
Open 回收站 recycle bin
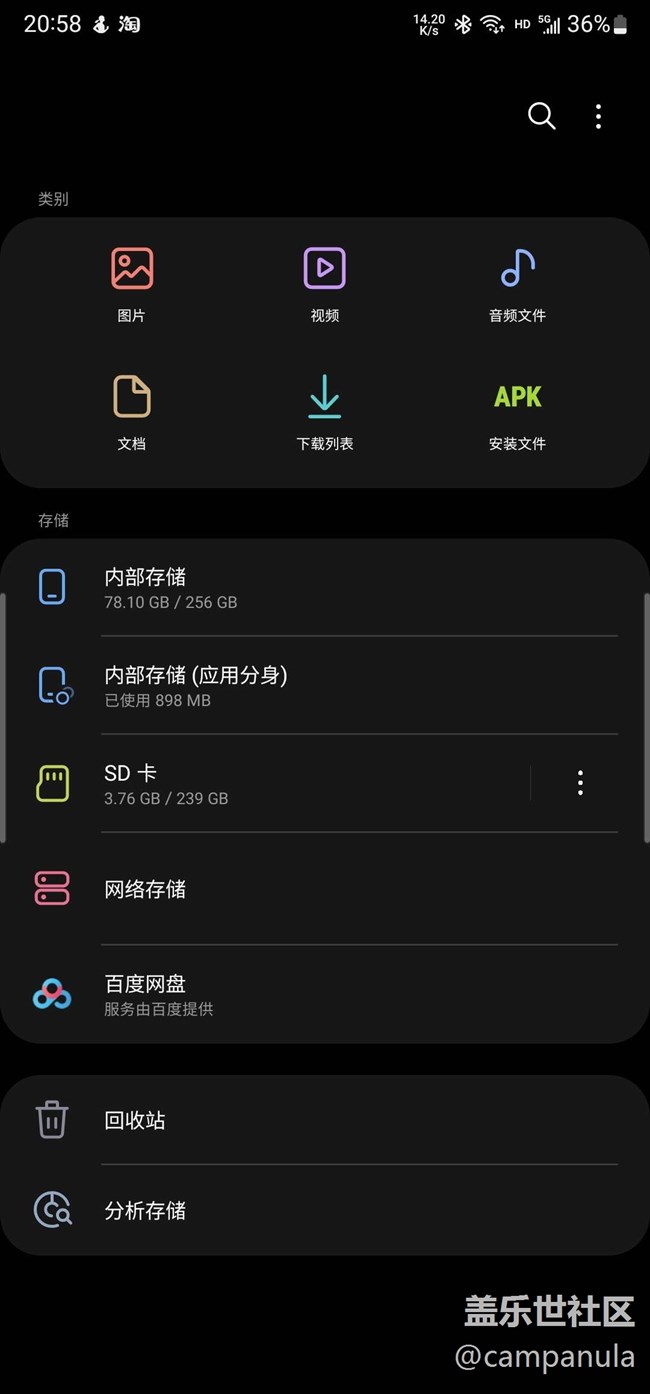pos(325,1120)
